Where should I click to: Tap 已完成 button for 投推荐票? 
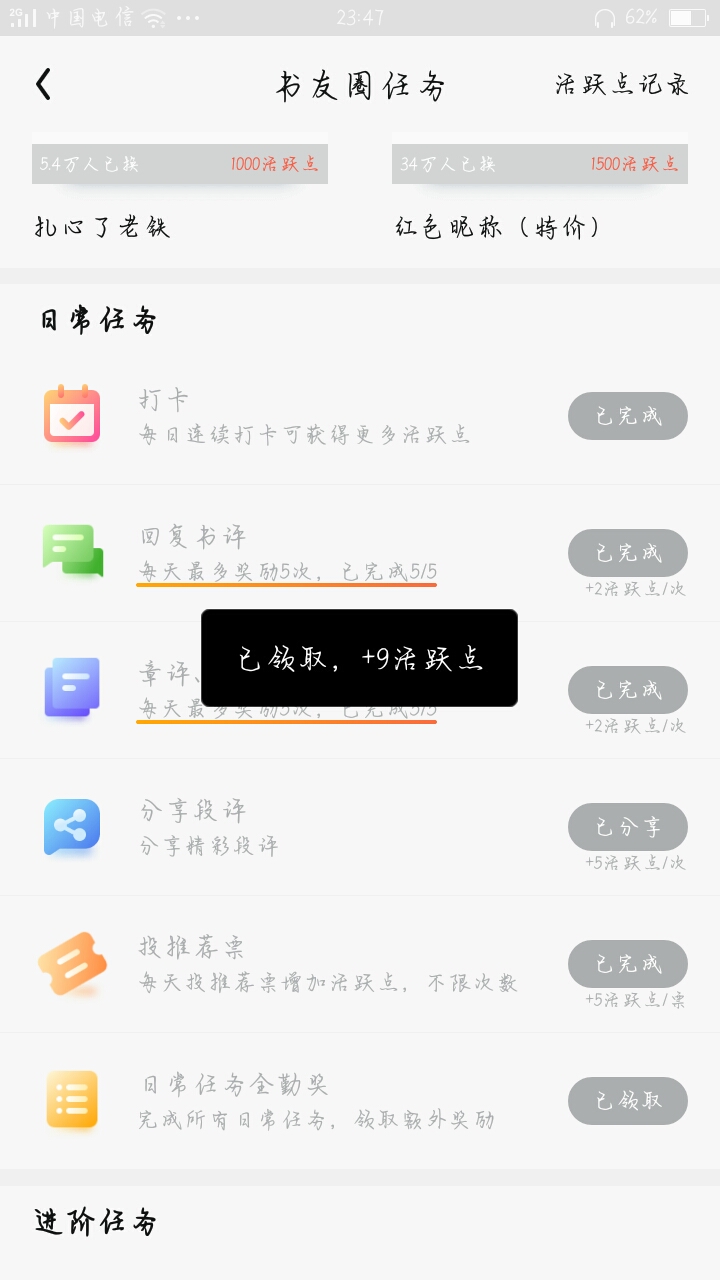pyautogui.click(x=628, y=964)
